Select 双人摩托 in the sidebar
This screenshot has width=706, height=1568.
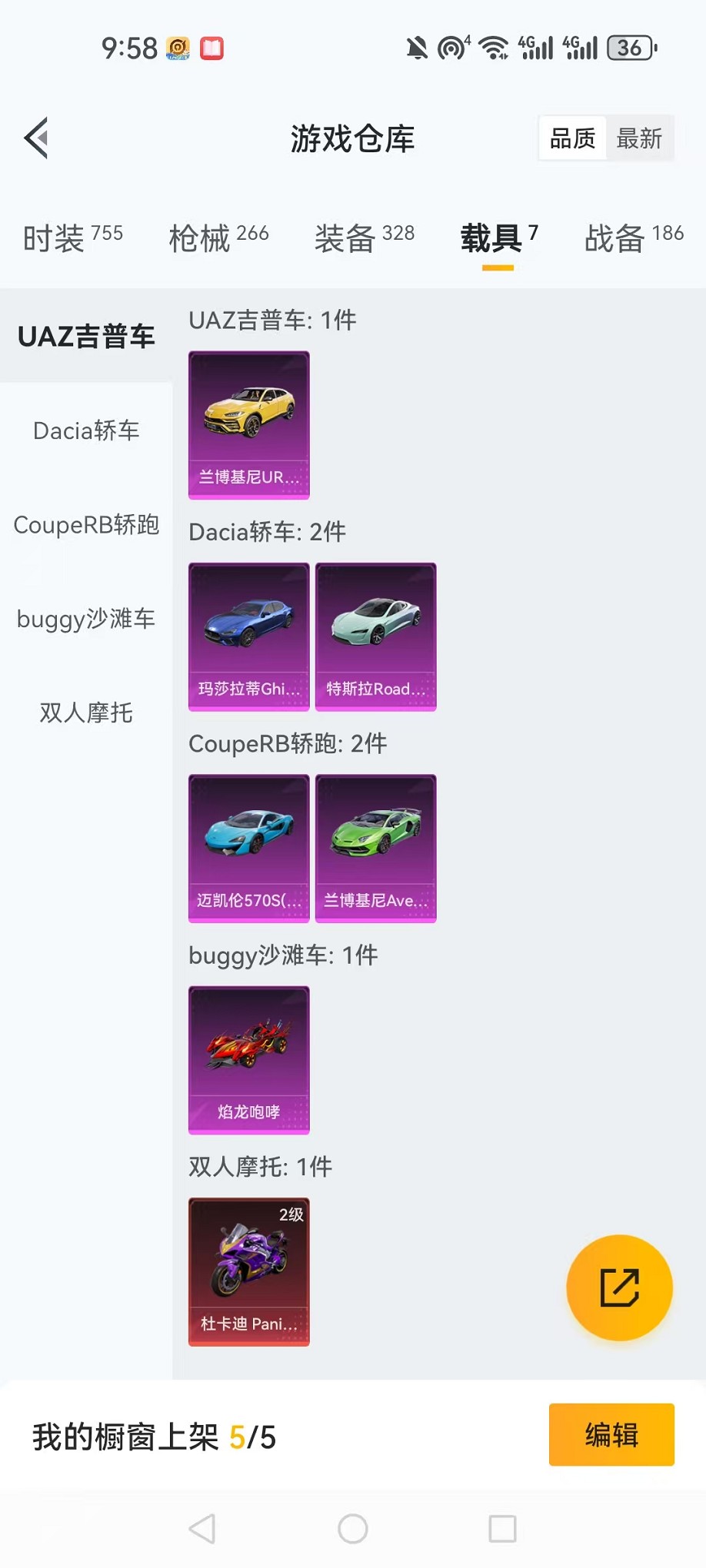coord(86,713)
